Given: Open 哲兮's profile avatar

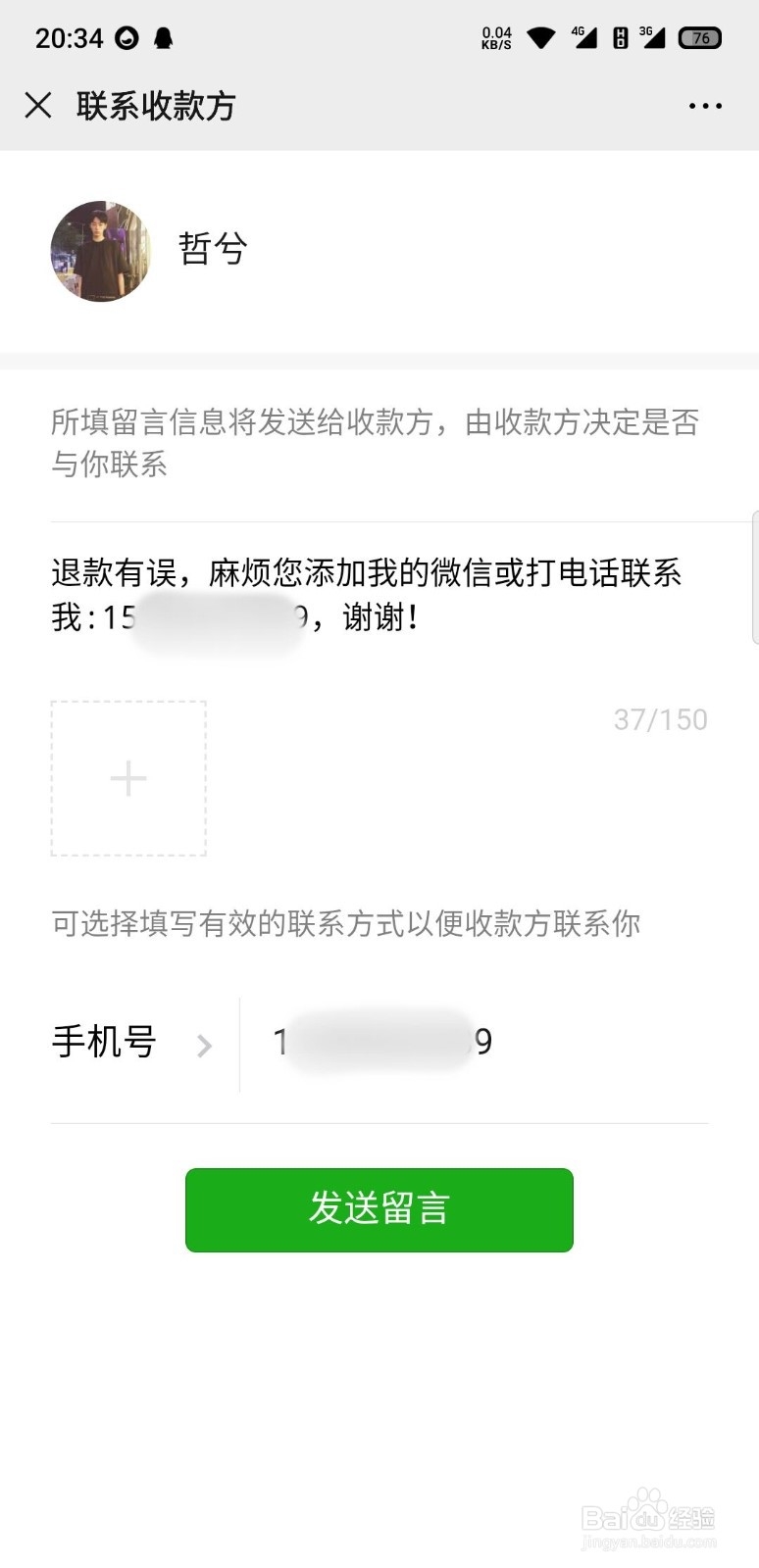Looking at the screenshot, I should [101, 251].
